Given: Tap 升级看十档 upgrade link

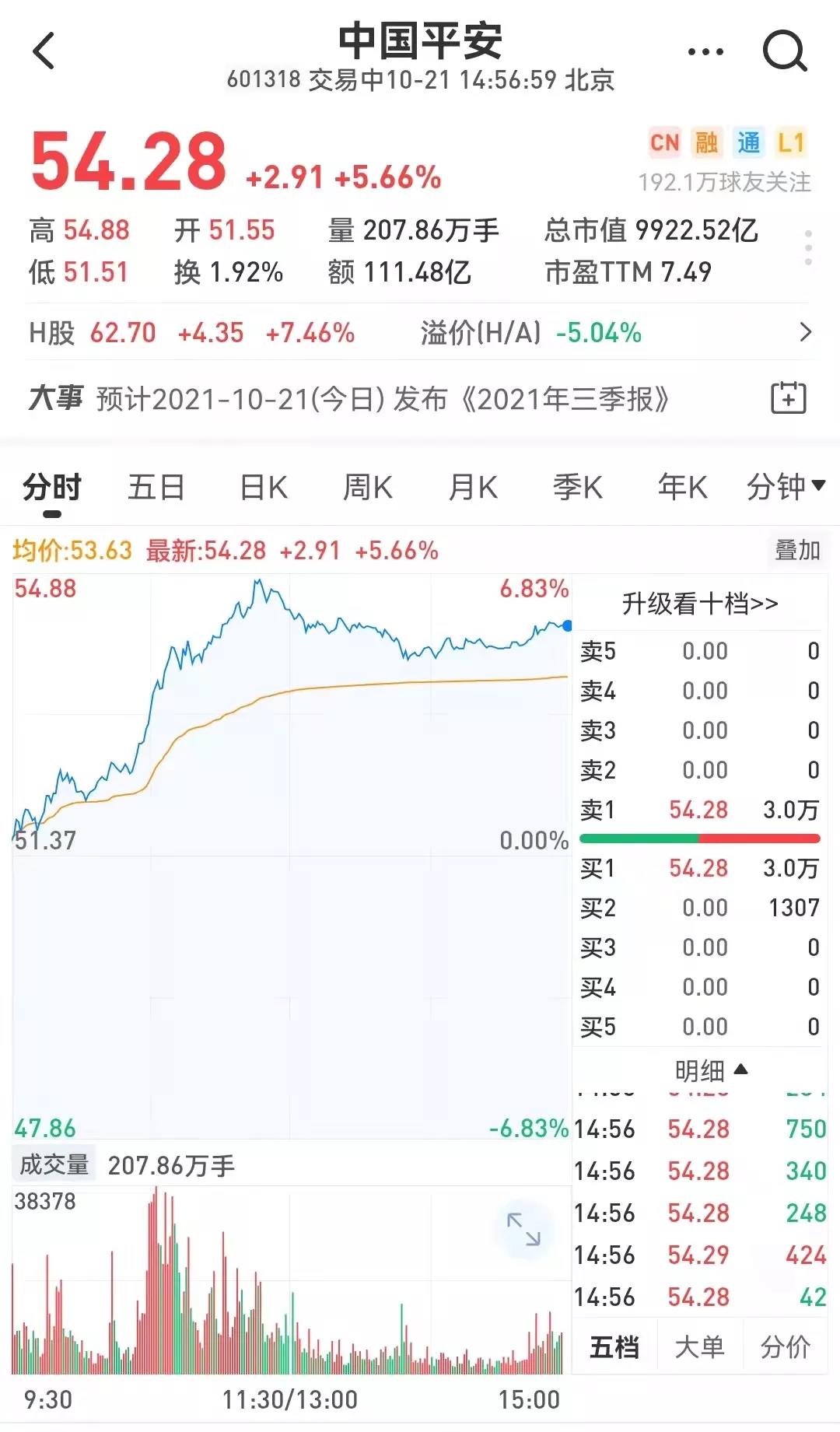Looking at the screenshot, I should [699, 604].
